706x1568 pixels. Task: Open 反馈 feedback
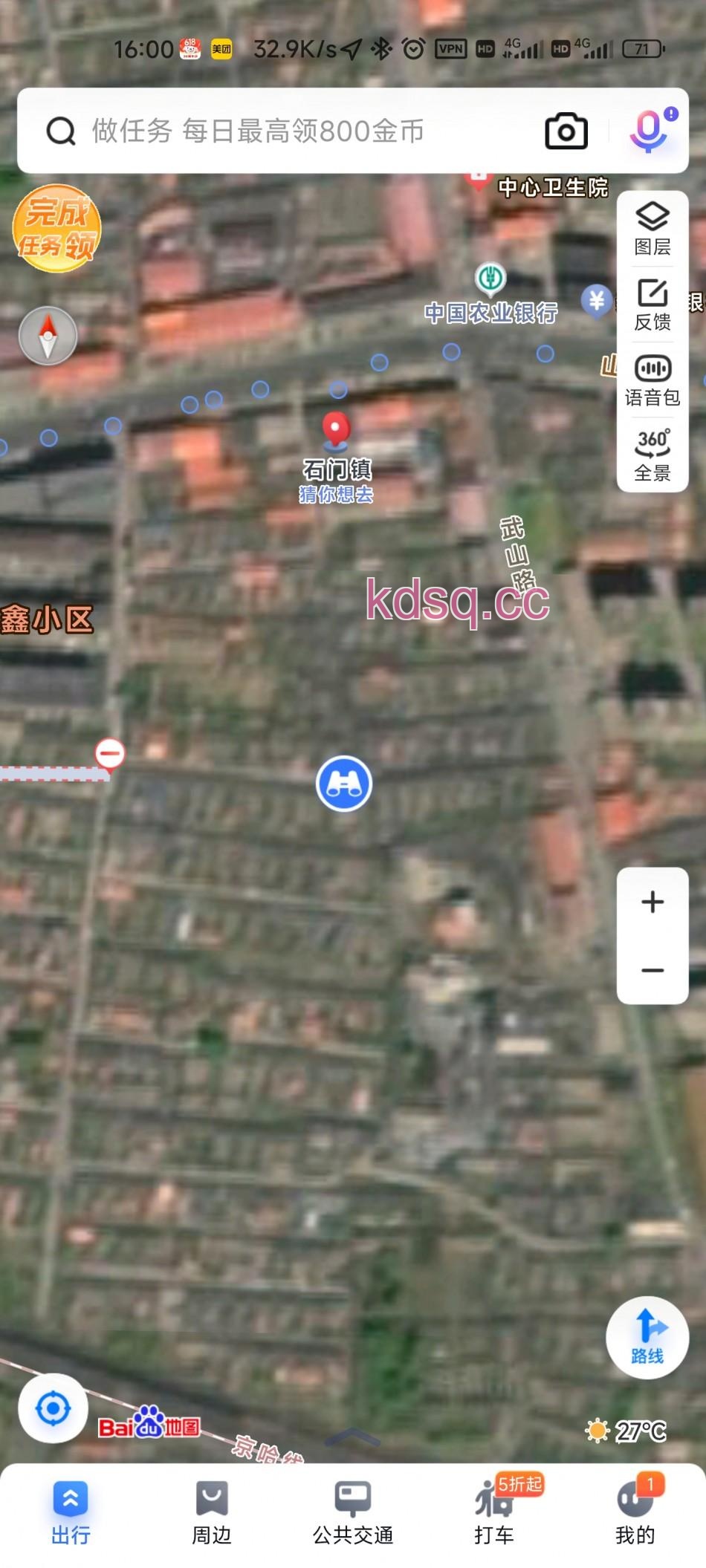click(x=652, y=305)
